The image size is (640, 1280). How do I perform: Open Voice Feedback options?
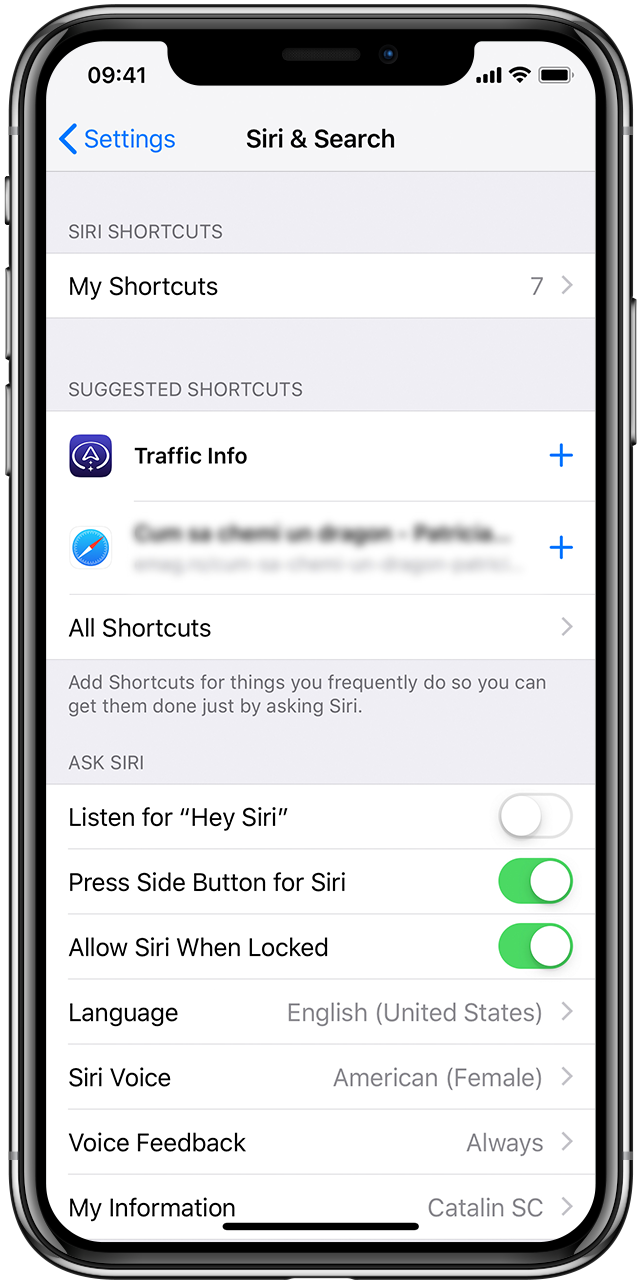pos(320,1142)
